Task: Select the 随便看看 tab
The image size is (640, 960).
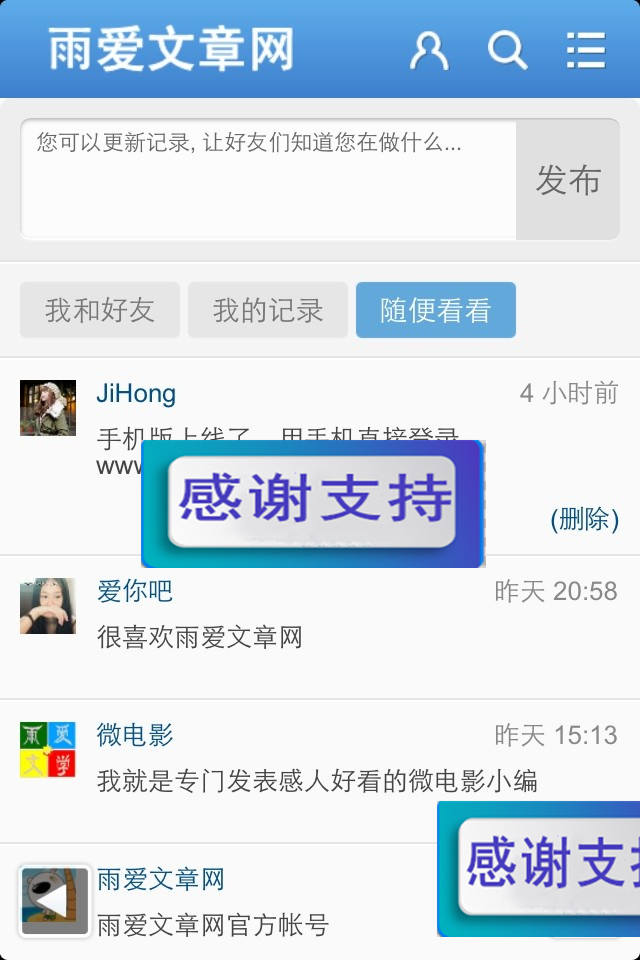Action: pyautogui.click(x=436, y=310)
